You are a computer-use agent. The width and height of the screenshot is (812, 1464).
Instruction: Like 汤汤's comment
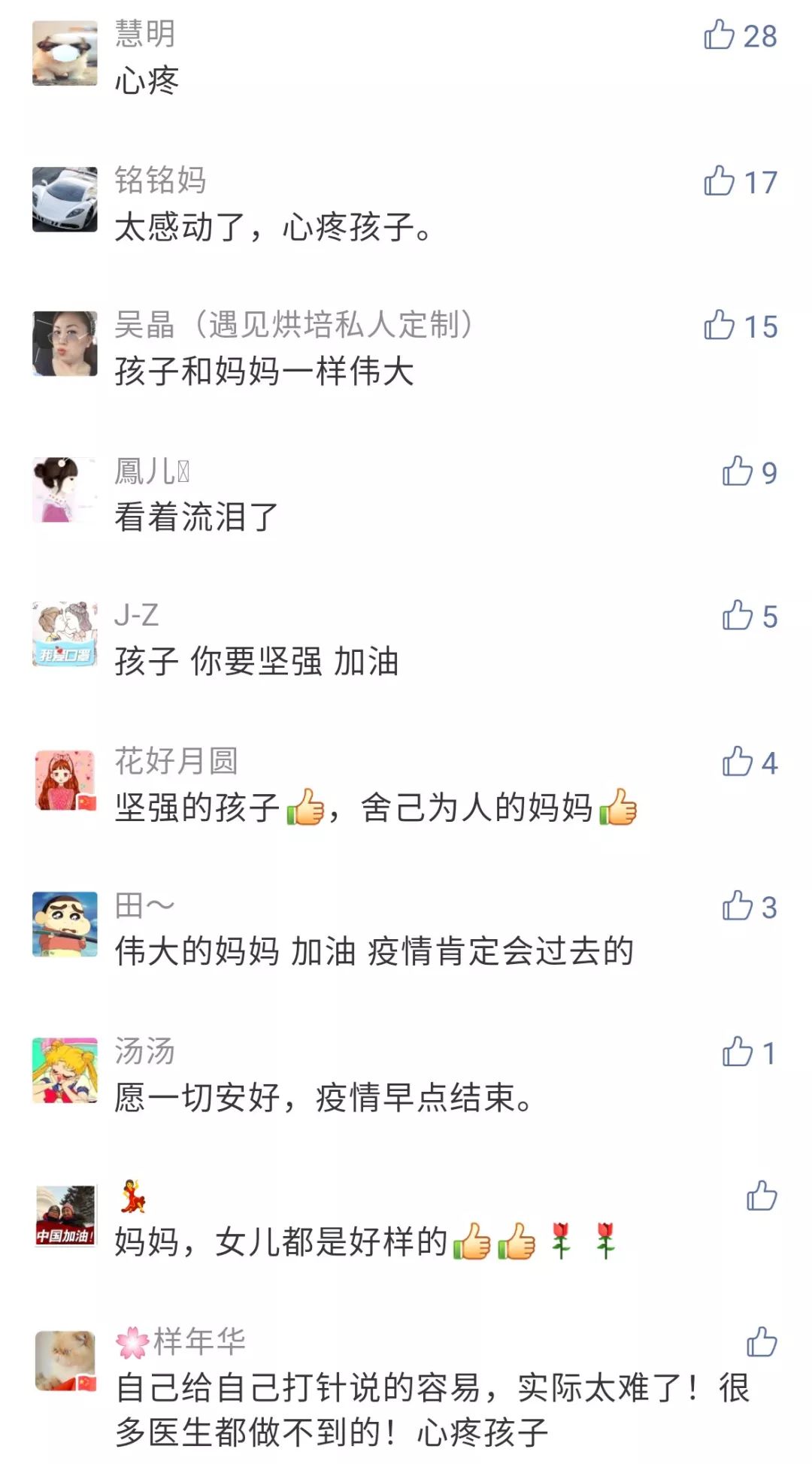tap(738, 1052)
